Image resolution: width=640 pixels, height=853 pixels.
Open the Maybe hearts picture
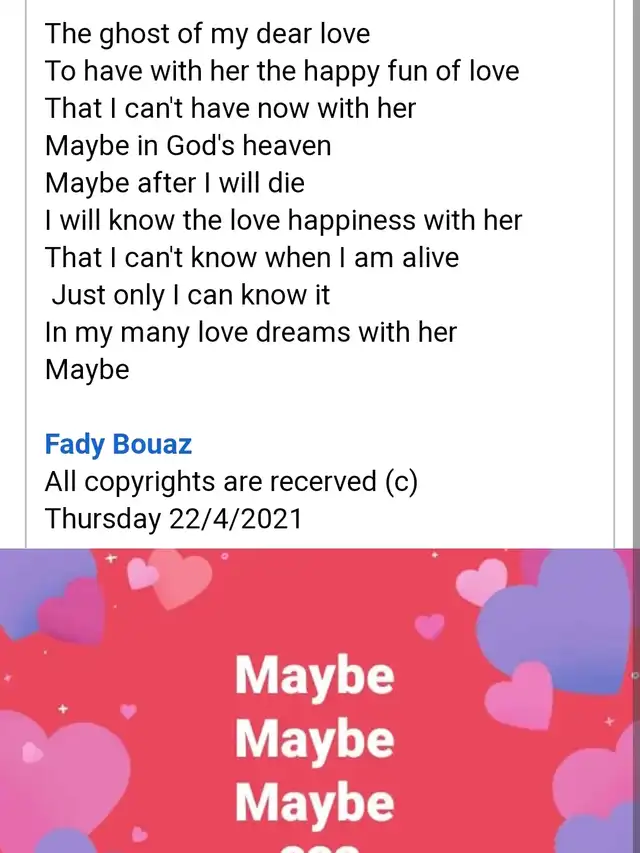(x=318, y=700)
